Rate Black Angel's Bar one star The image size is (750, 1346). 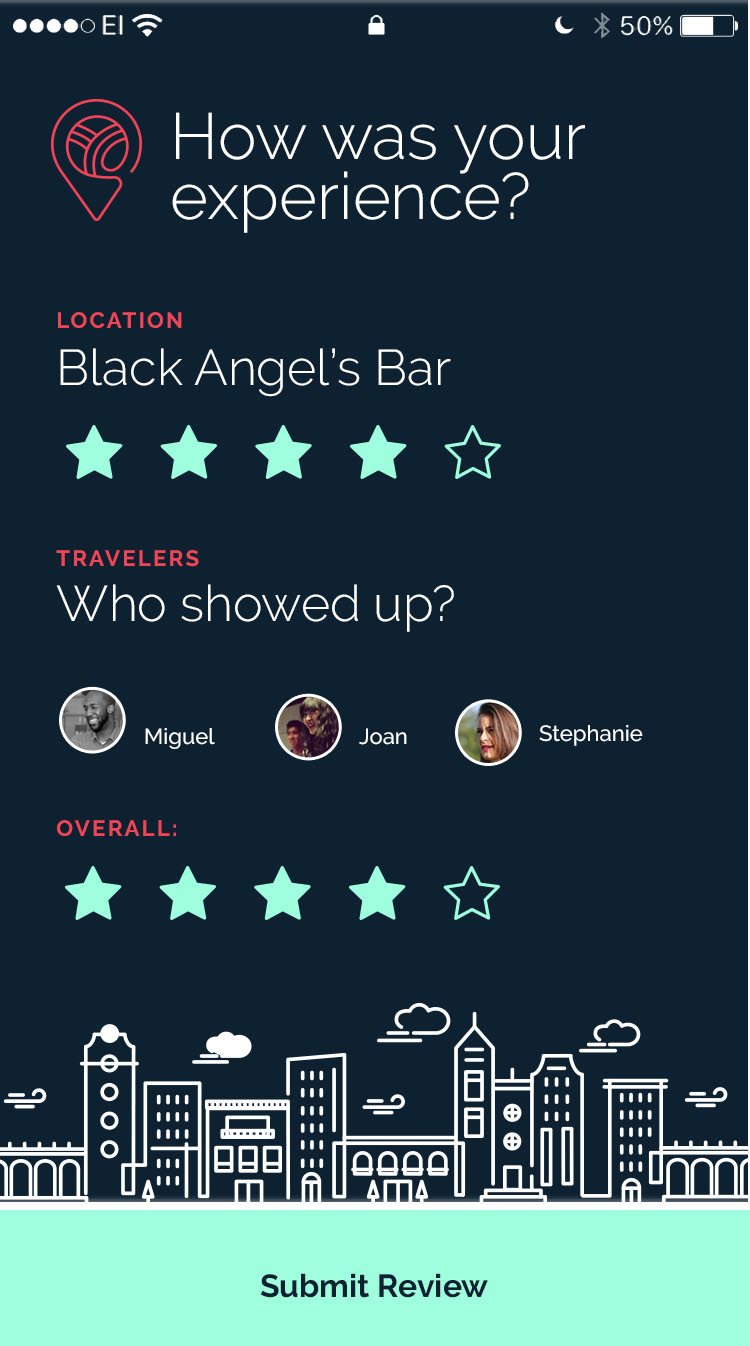[94, 454]
